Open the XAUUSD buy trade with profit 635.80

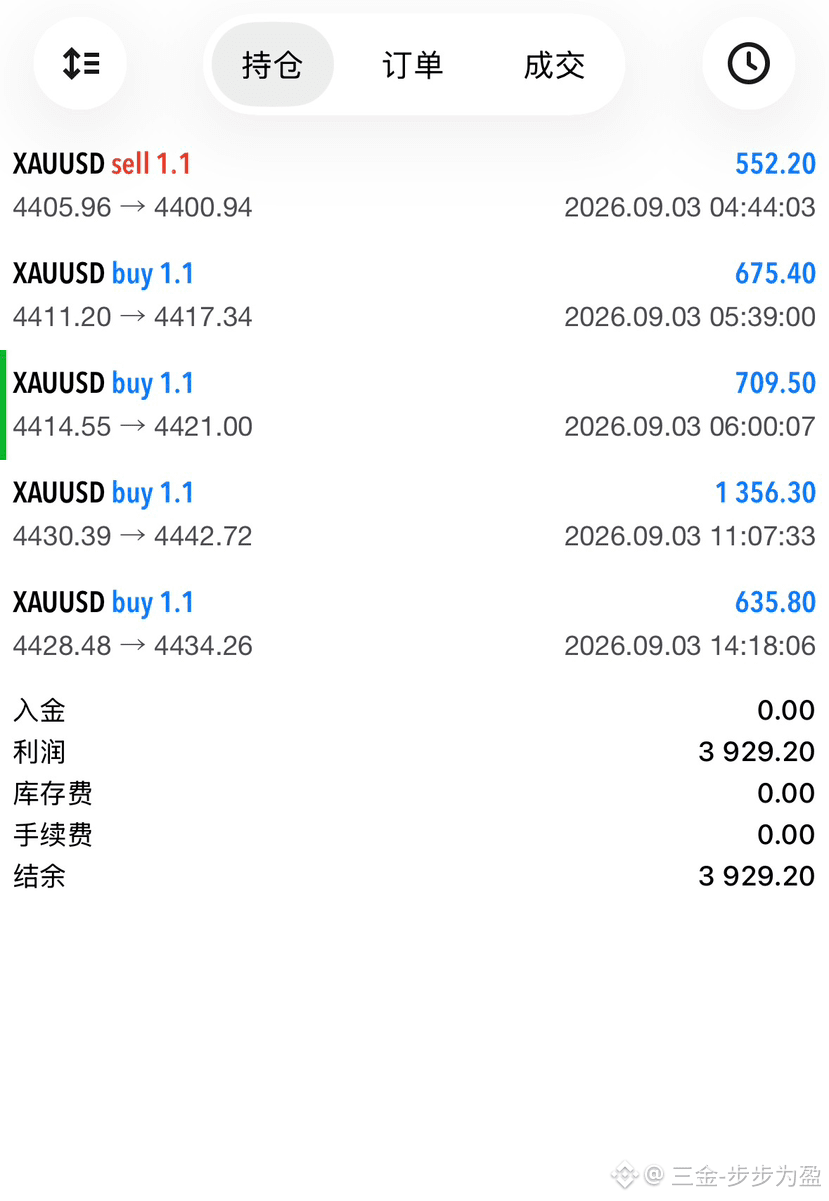tap(414, 624)
